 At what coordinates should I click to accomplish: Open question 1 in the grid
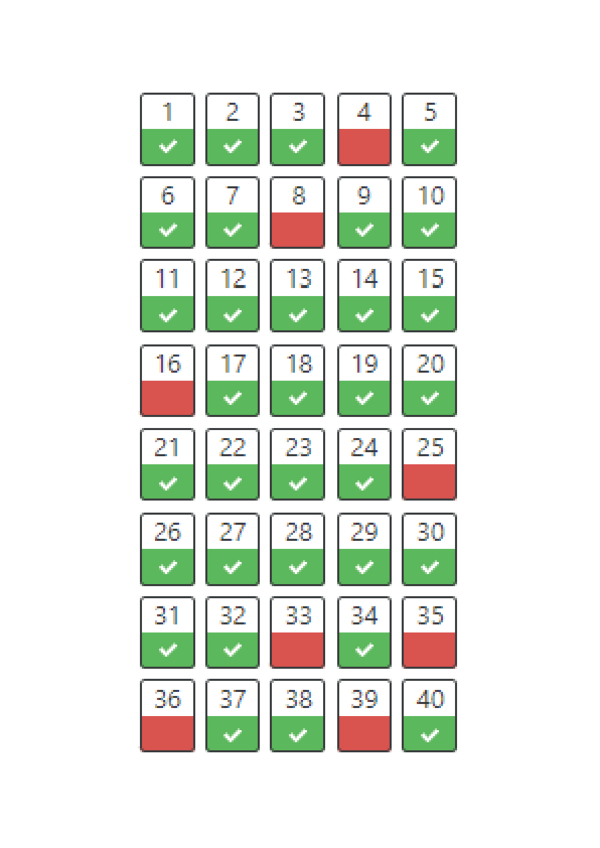(x=167, y=129)
